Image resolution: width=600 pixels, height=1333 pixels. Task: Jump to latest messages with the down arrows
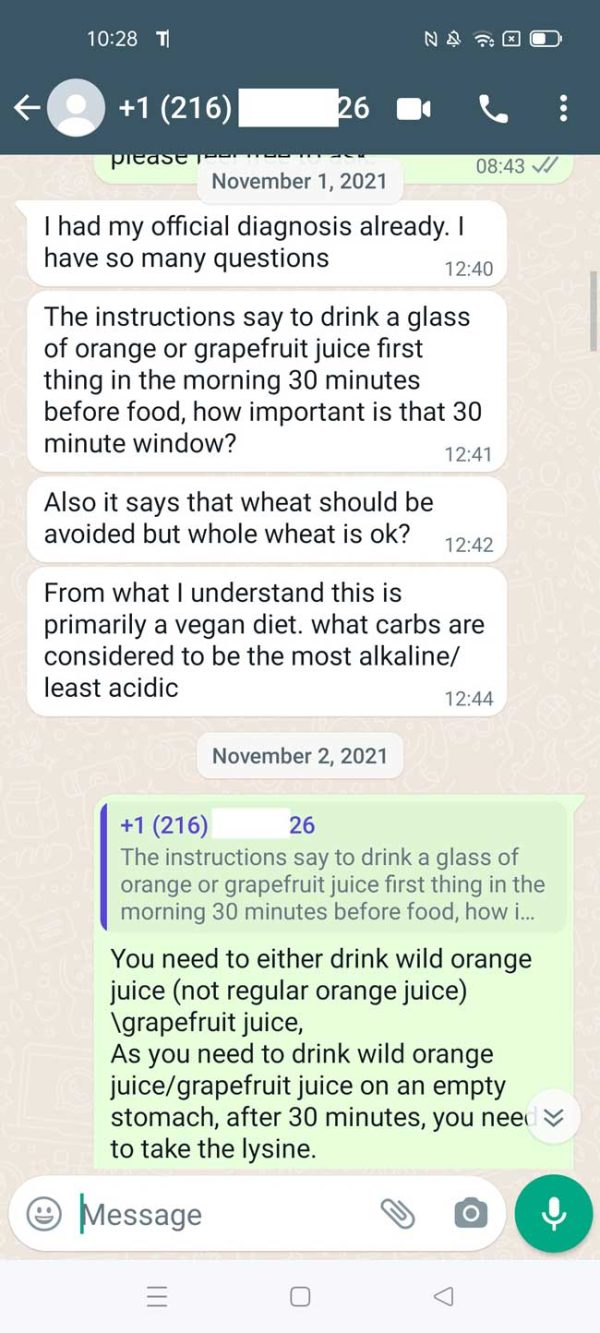[x=554, y=1118]
